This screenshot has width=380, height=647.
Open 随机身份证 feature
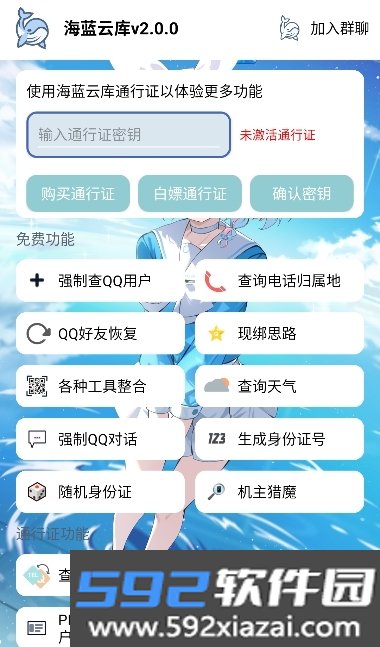pos(100,492)
